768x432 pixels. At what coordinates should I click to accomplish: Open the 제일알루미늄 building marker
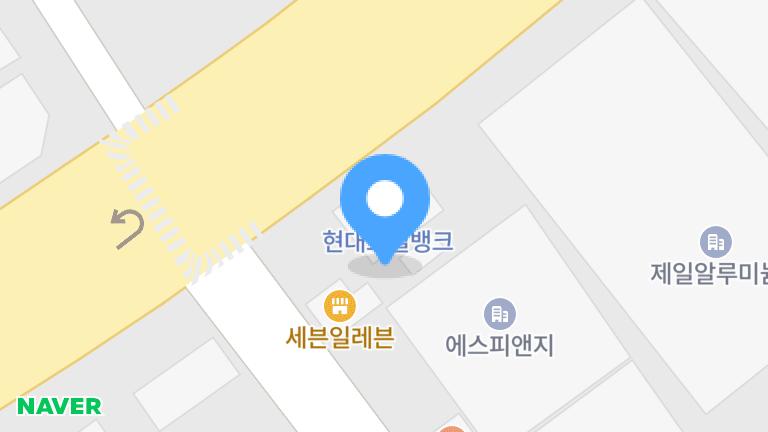(x=714, y=242)
